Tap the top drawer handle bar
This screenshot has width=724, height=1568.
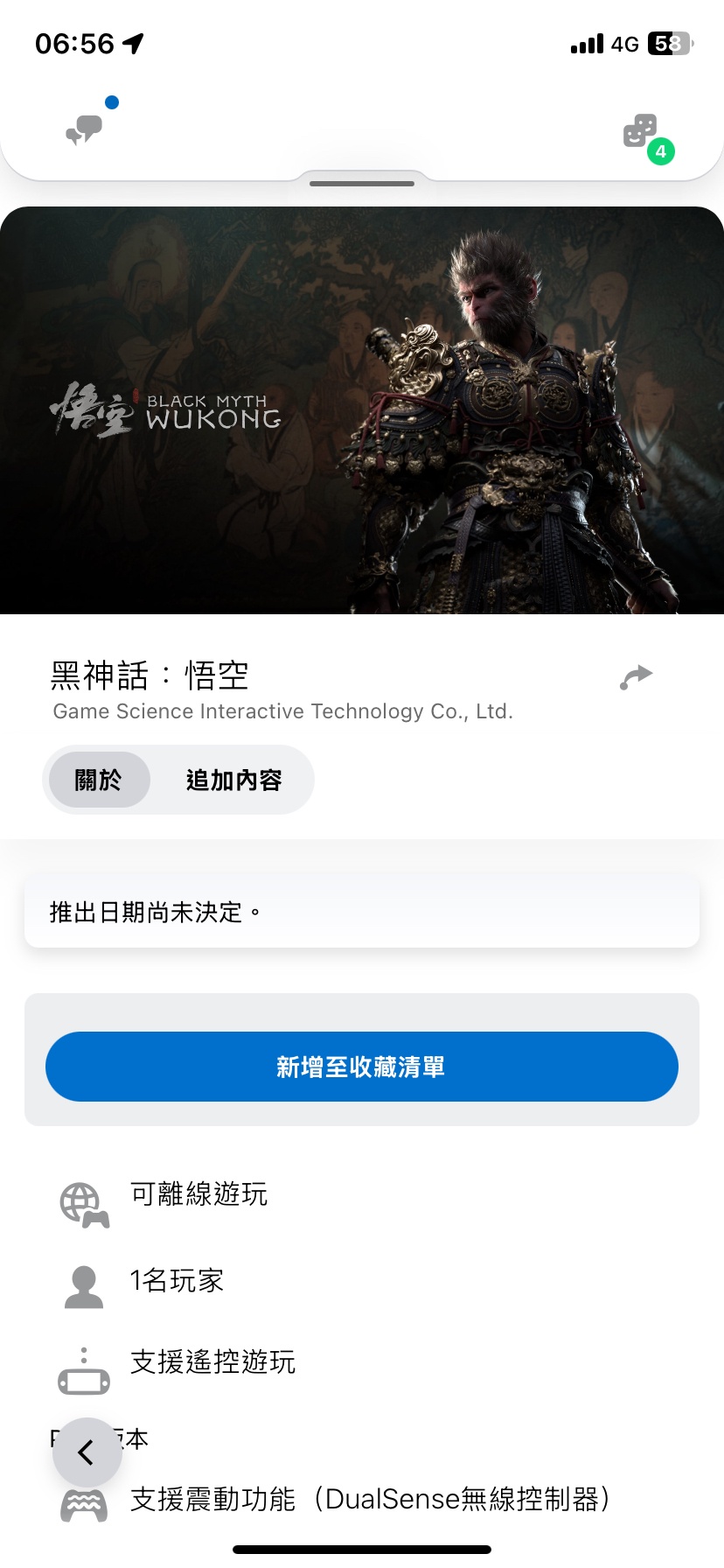361,184
